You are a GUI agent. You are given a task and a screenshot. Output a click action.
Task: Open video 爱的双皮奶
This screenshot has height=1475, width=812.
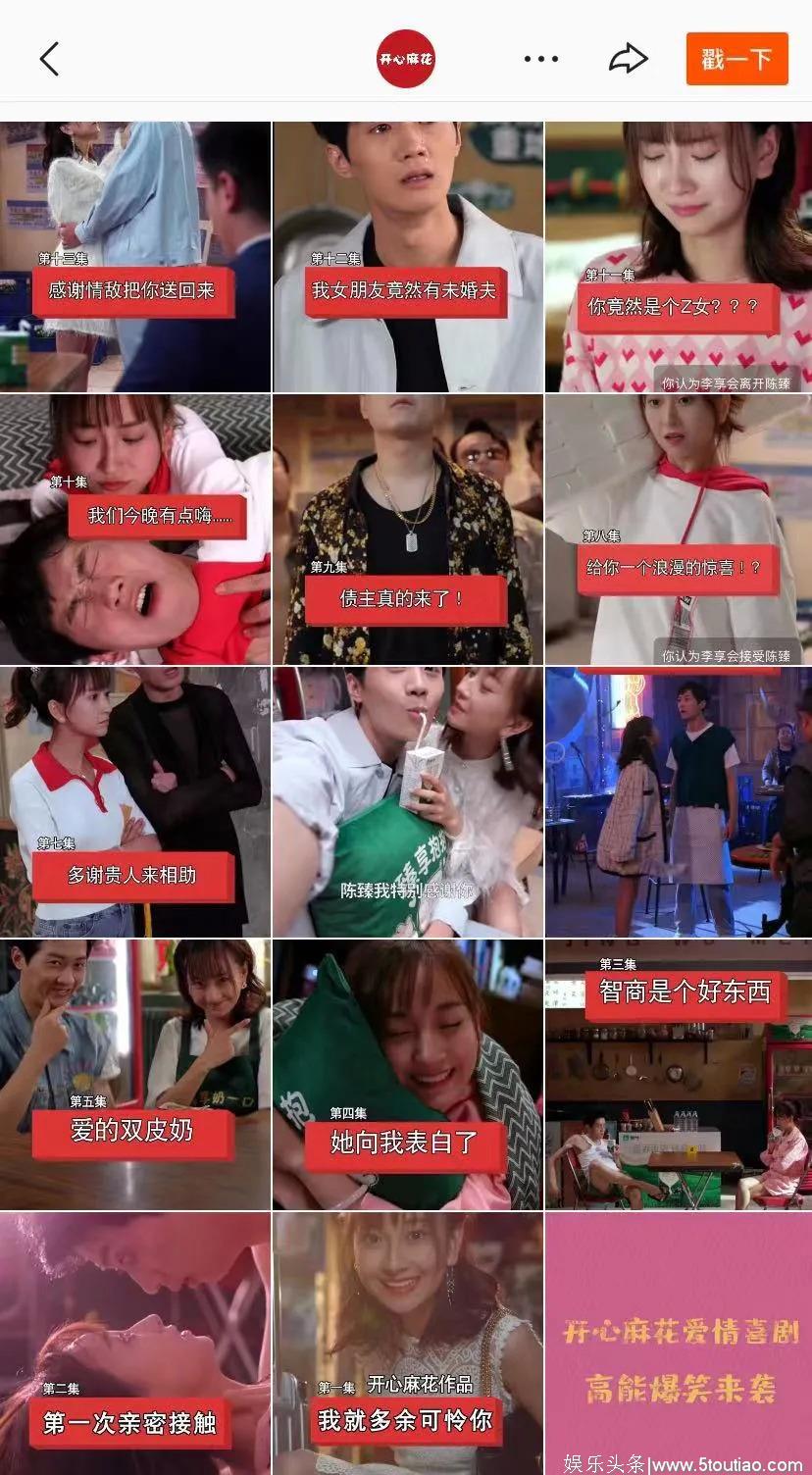135,1075
